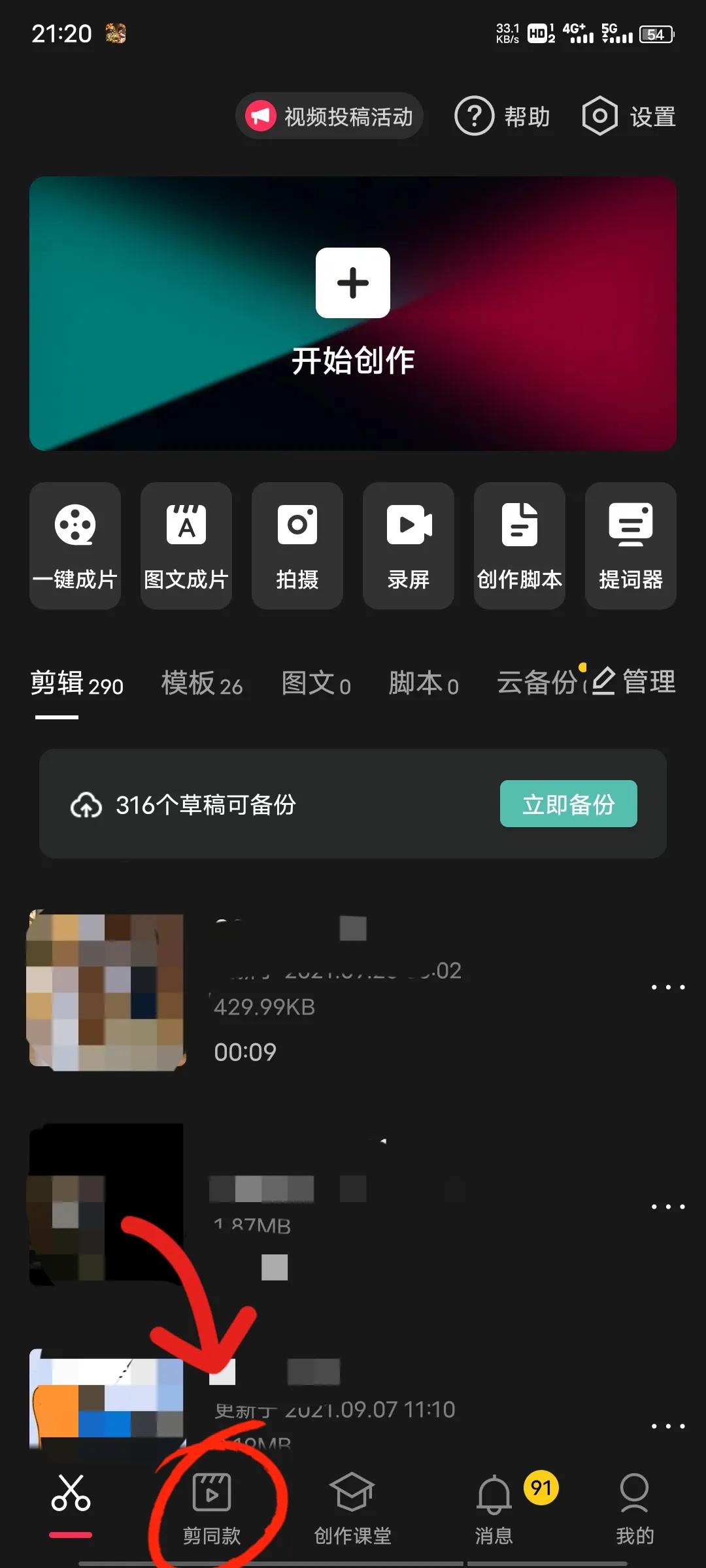Open the 云备份 cloud backup section
This screenshot has height=1568, width=706.
pos(537,683)
